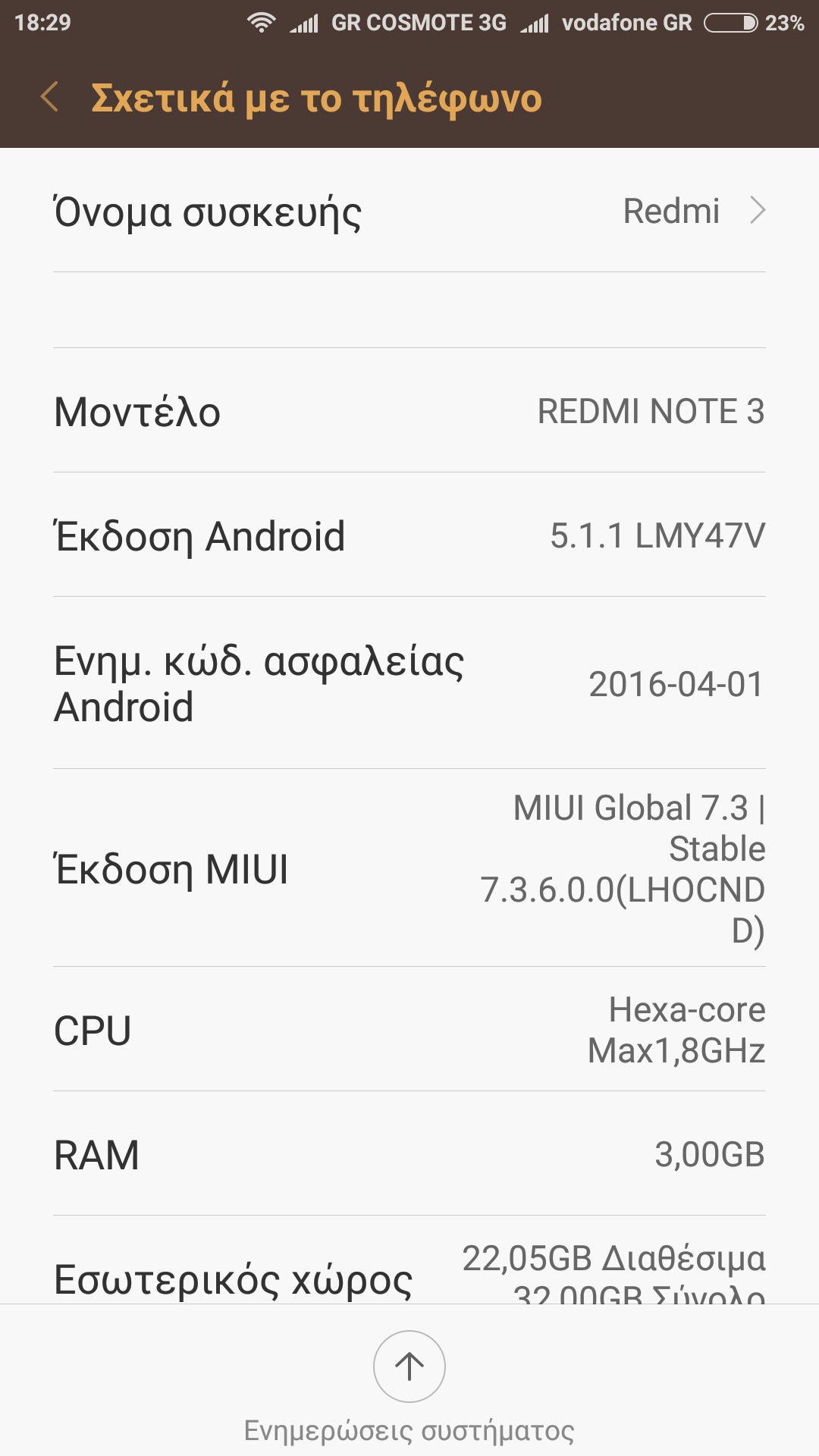Go back from Σχετικά με το τηλέφωνο

(50, 98)
